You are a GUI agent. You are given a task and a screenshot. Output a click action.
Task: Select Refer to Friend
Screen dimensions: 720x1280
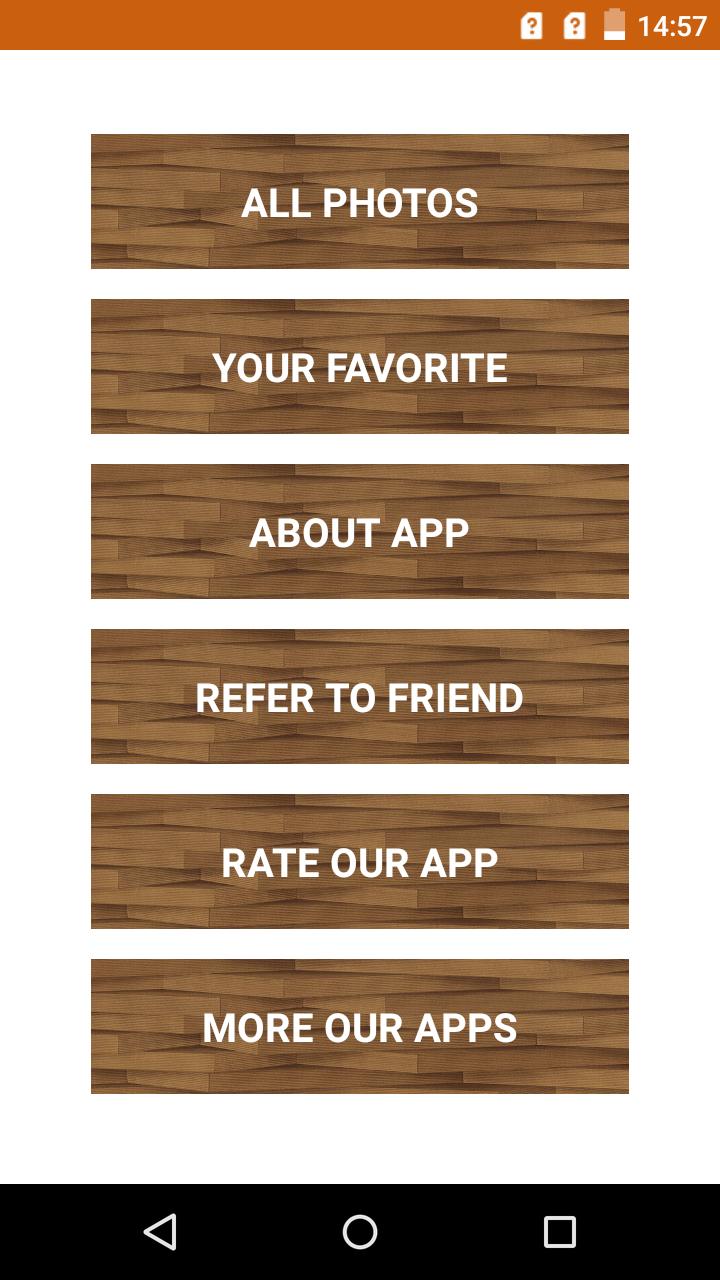point(360,697)
